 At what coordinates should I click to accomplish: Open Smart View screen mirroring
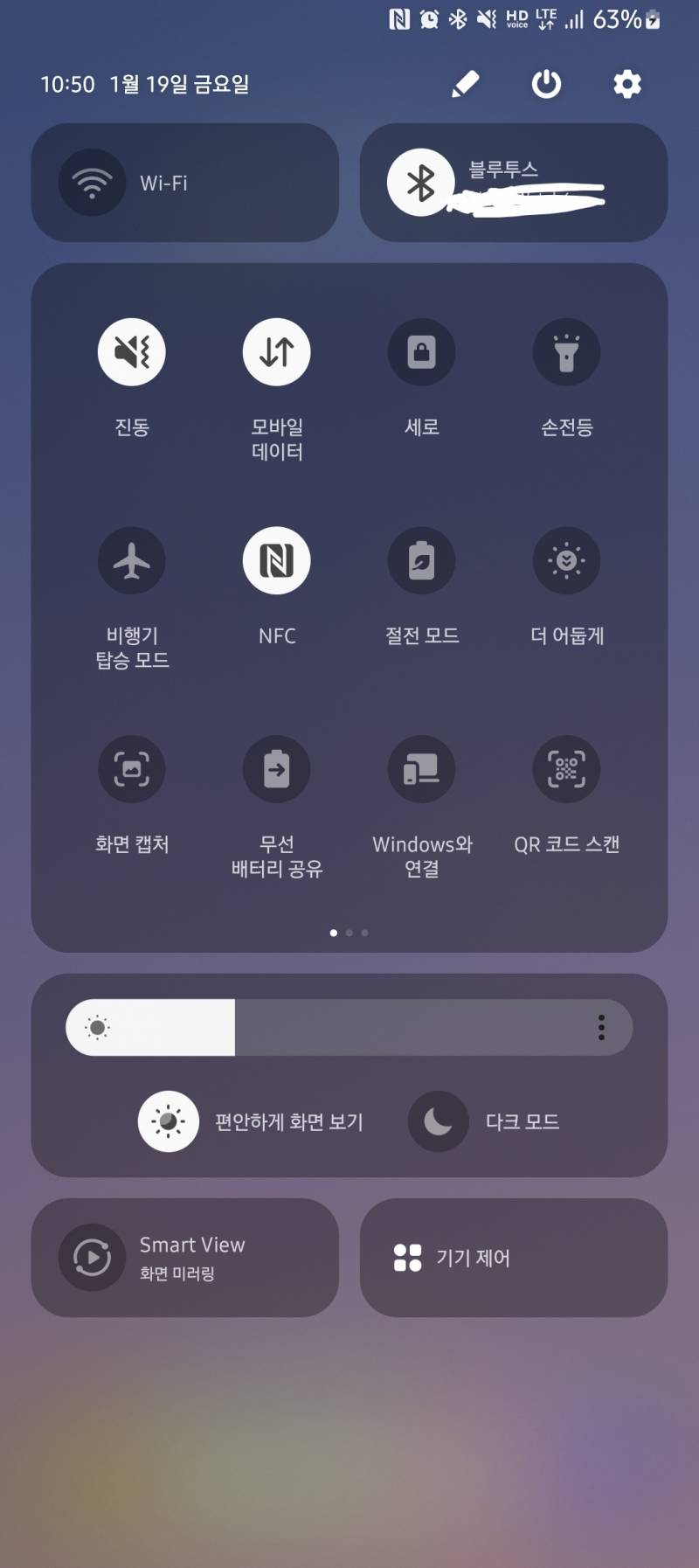[183, 1258]
